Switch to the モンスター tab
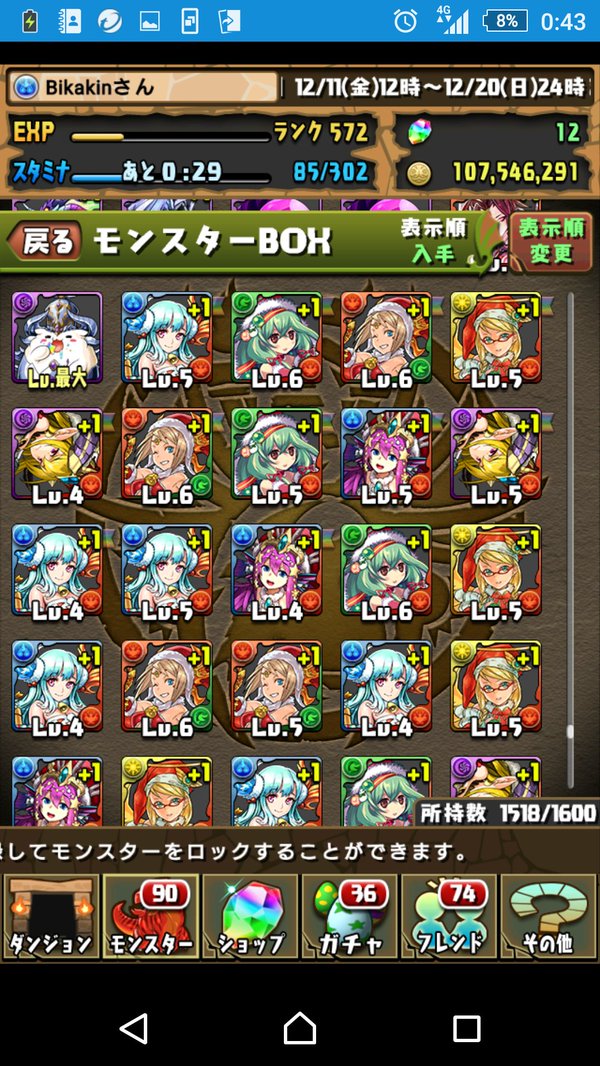Image resolution: width=600 pixels, height=1066 pixels. (x=150, y=916)
